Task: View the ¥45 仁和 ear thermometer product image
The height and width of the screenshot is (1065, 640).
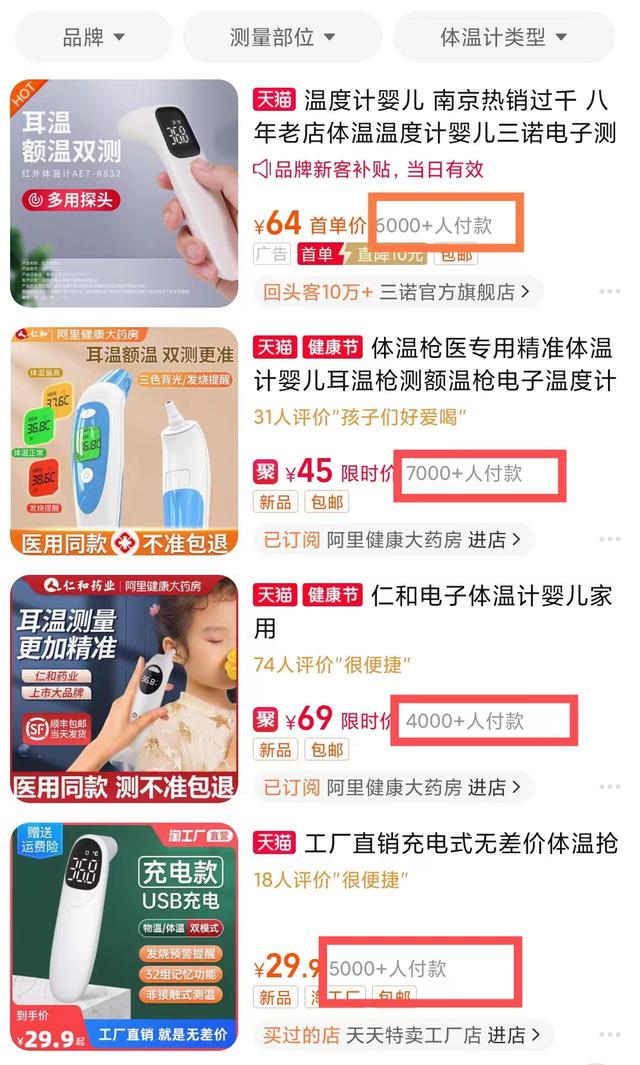Action: click(125, 441)
